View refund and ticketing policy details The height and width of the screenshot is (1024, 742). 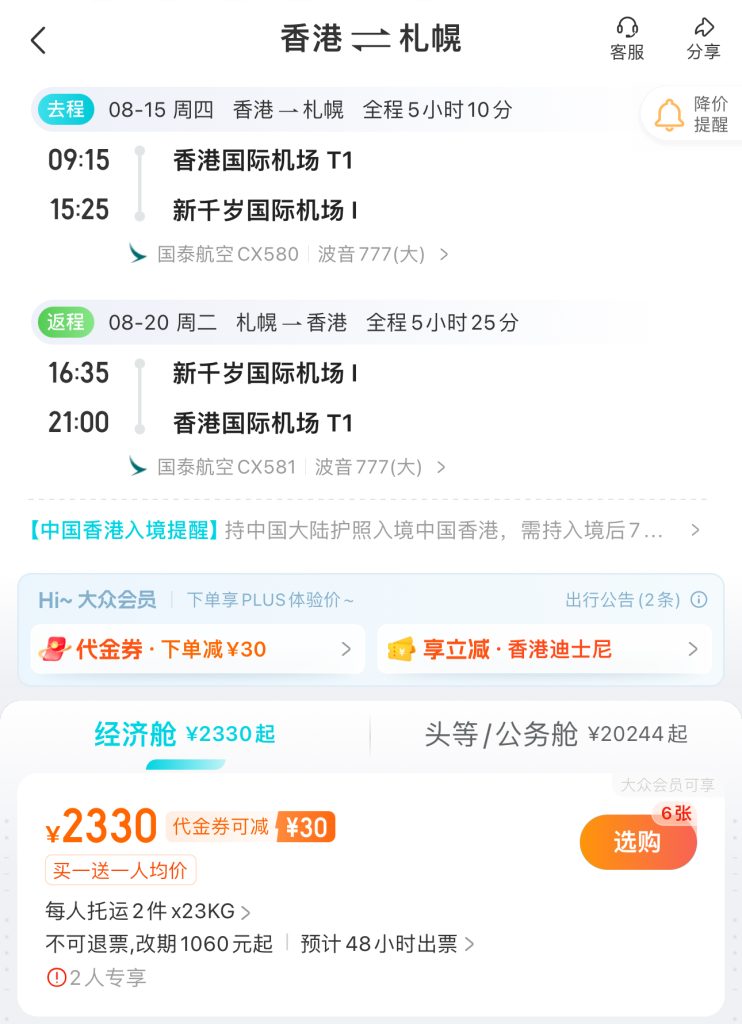pyautogui.click(x=260, y=943)
